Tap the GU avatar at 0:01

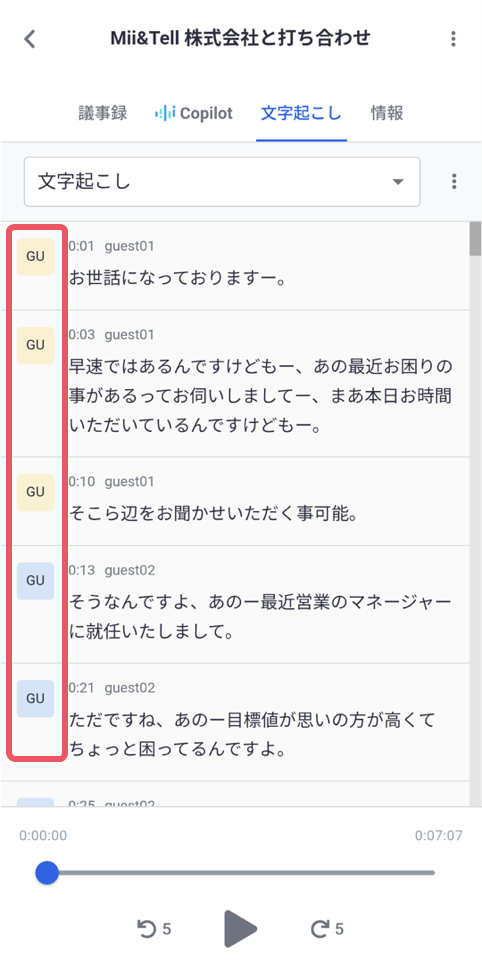click(x=35, y=256)
